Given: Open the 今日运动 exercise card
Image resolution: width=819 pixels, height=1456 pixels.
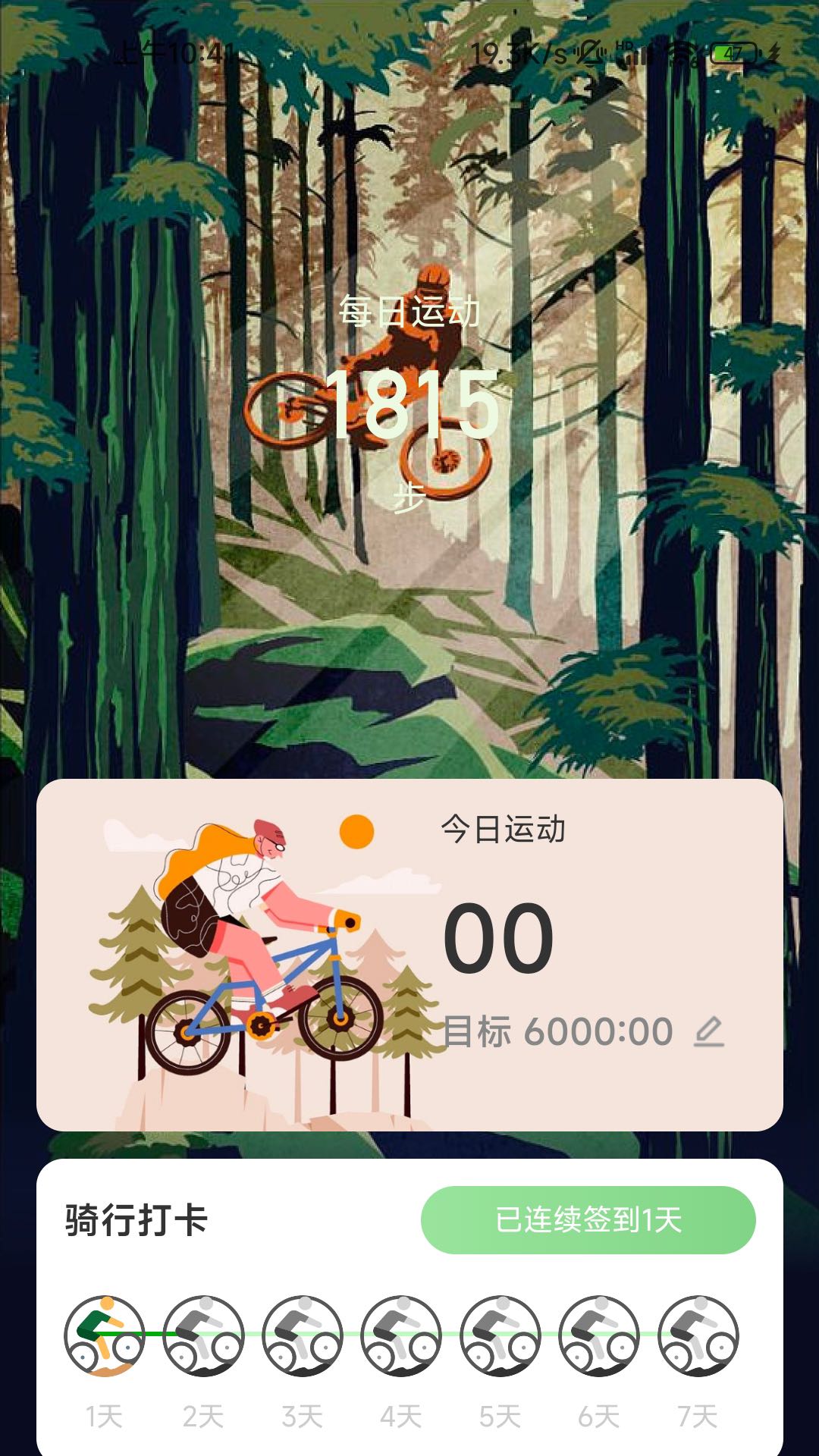Looking at the screenshot, I should click(x=409, y=955).
